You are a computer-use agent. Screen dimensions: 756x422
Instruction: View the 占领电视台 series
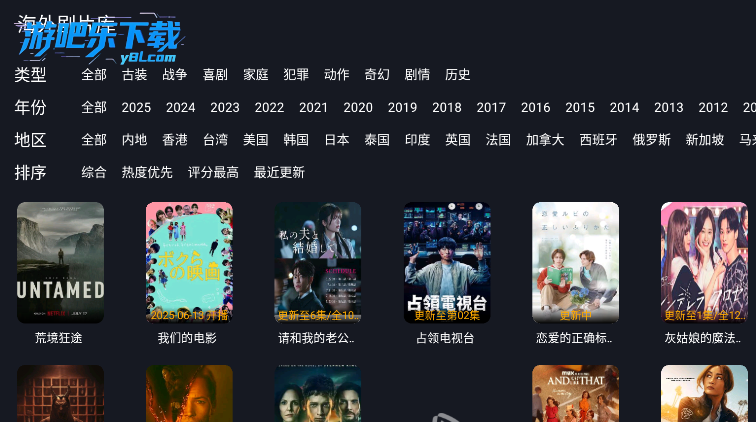446,262
